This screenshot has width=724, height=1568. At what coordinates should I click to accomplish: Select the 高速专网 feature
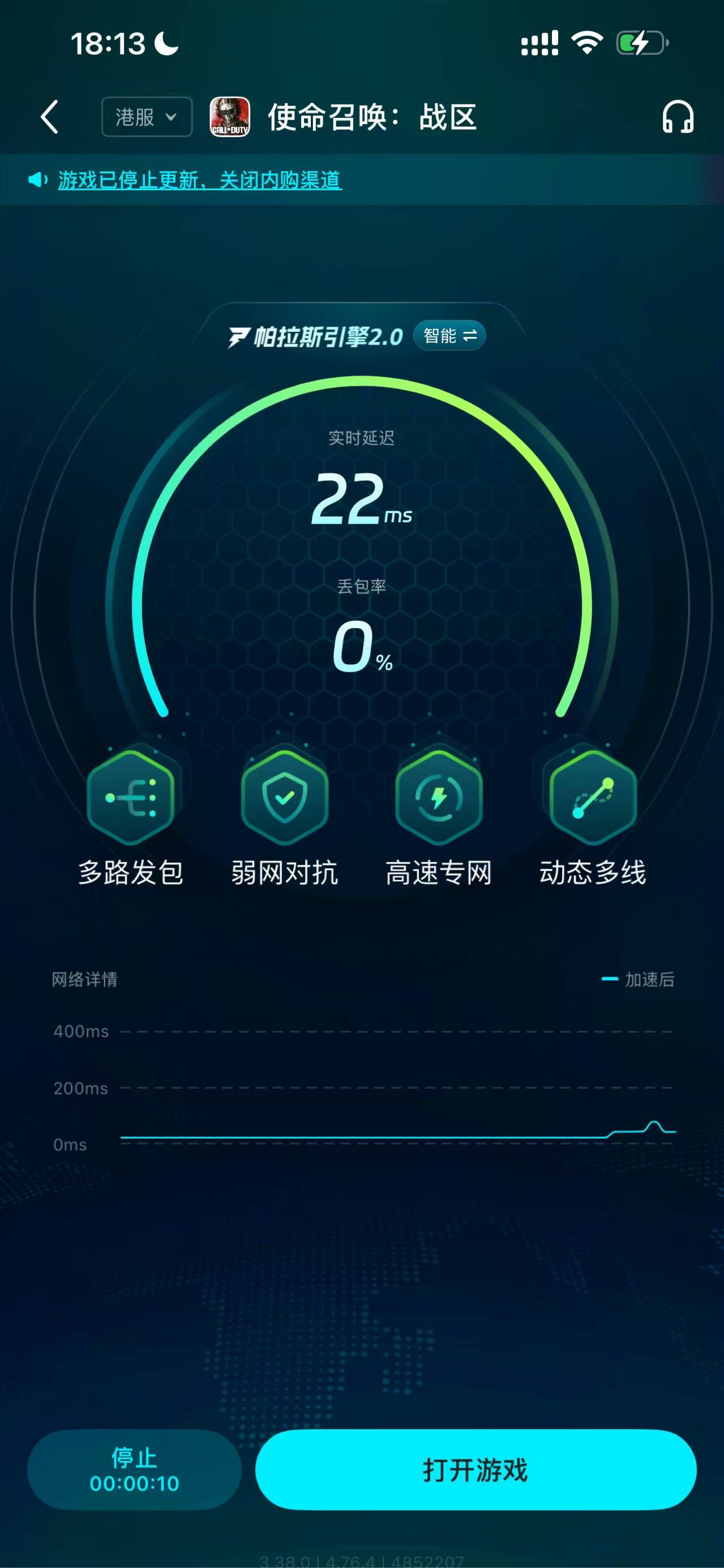click(439, 797)
